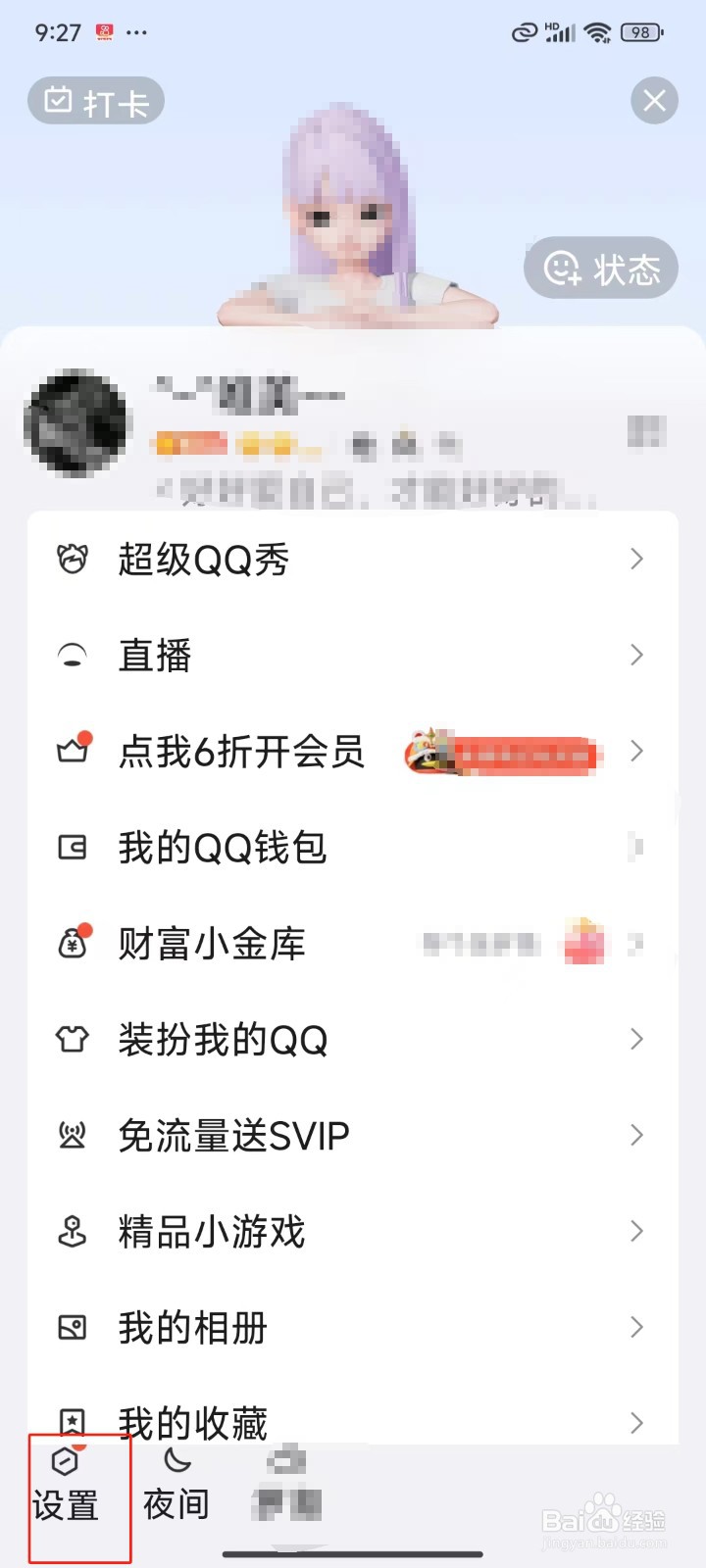Tap 免流量送SVIP promotion
The width and height of the screenshot is (706, 1568).
pyautogui.click(x=235, y=1136)
